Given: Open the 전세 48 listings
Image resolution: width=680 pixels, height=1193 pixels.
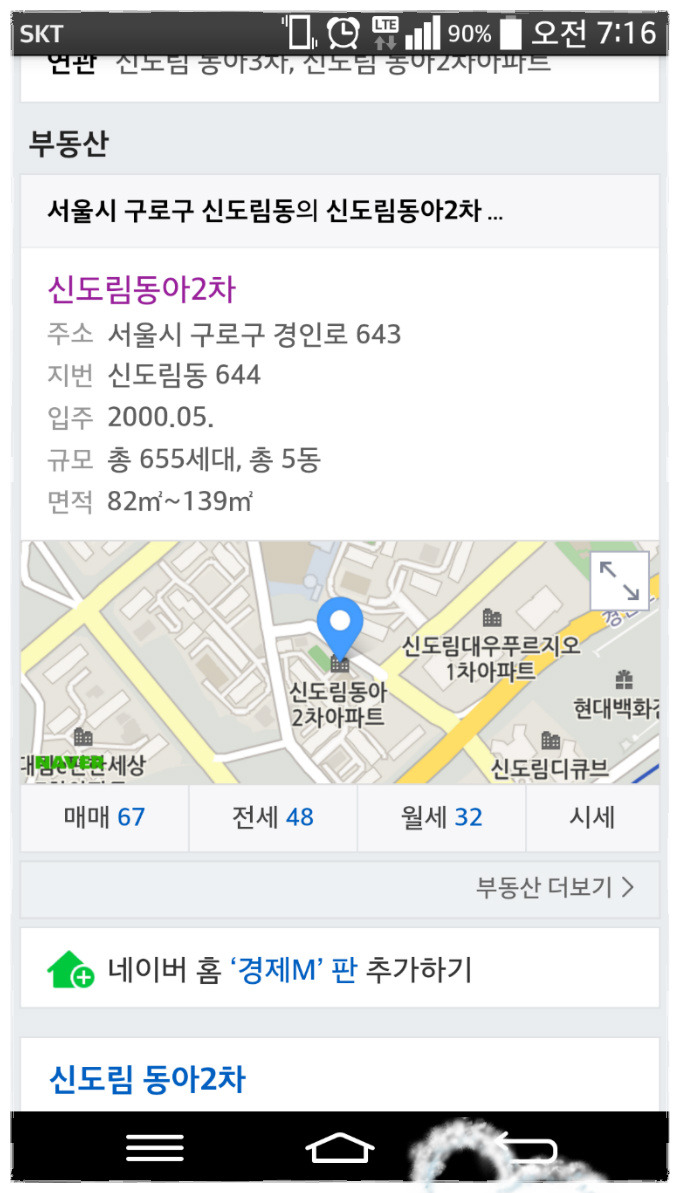Looking at the screenshot, I should (x=273, y=818).
